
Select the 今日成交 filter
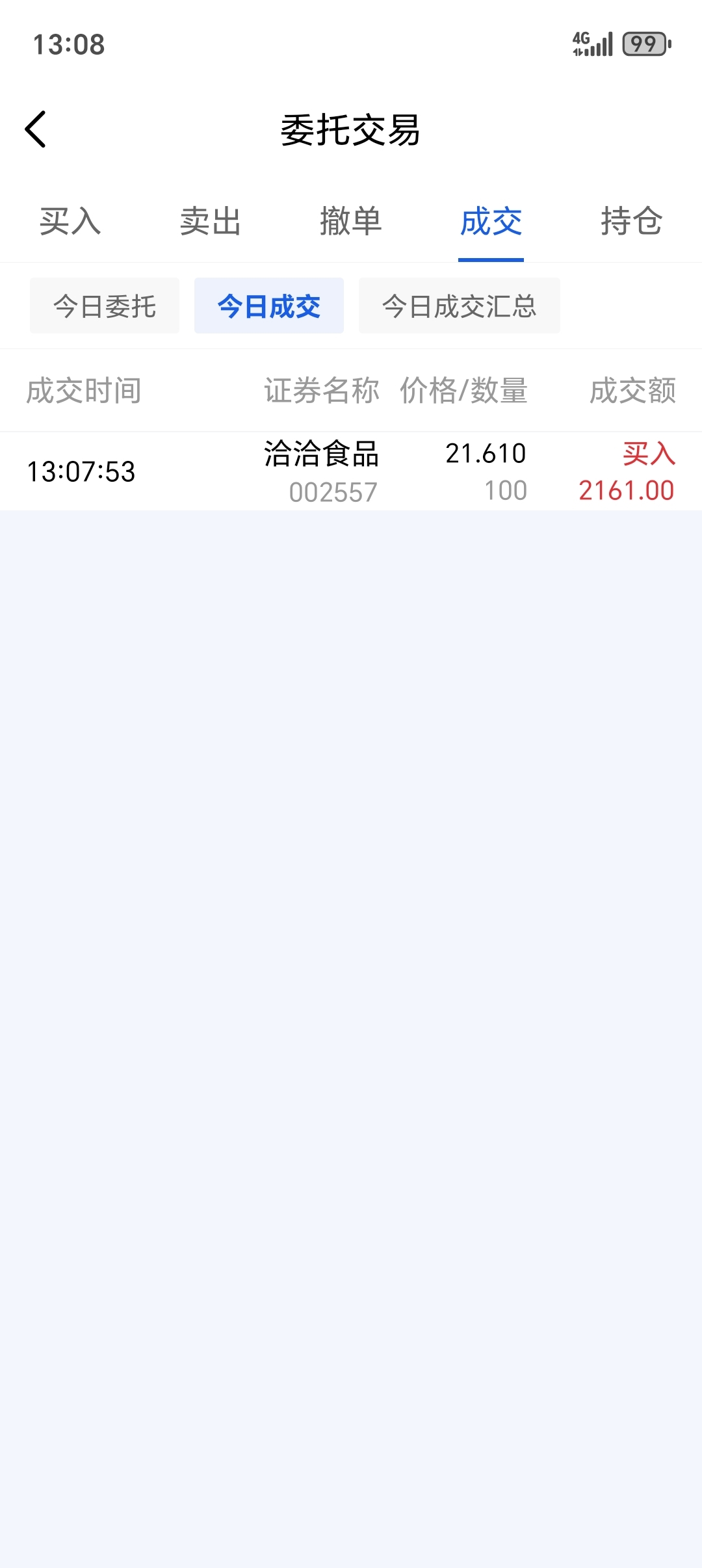269,306
